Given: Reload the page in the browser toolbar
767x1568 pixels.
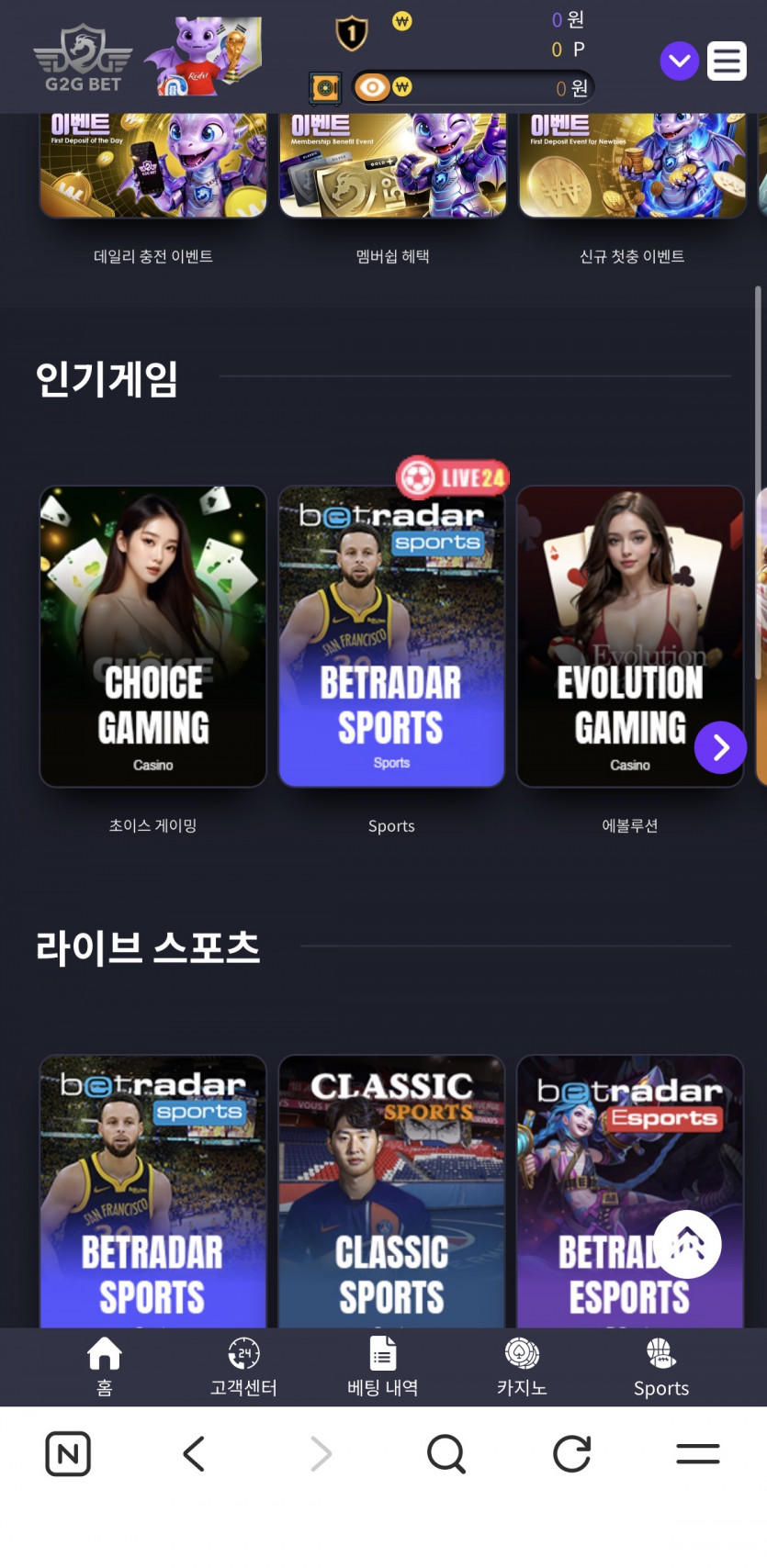Looking at the screenshot, I should click(571, 1453).
